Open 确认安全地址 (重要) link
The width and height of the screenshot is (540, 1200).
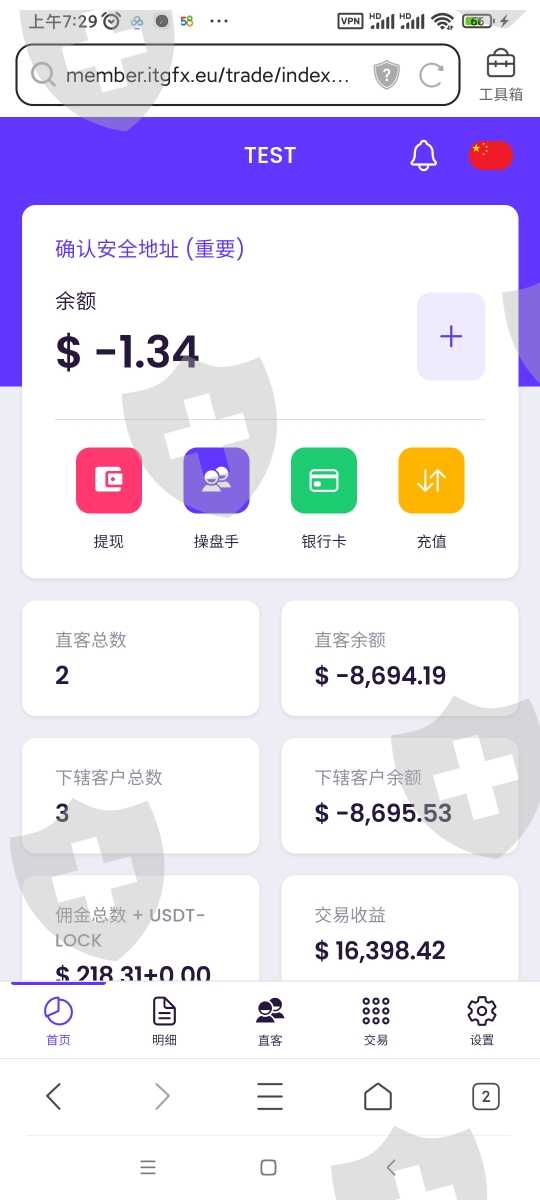pyautogui.click(x=150, y=248)
